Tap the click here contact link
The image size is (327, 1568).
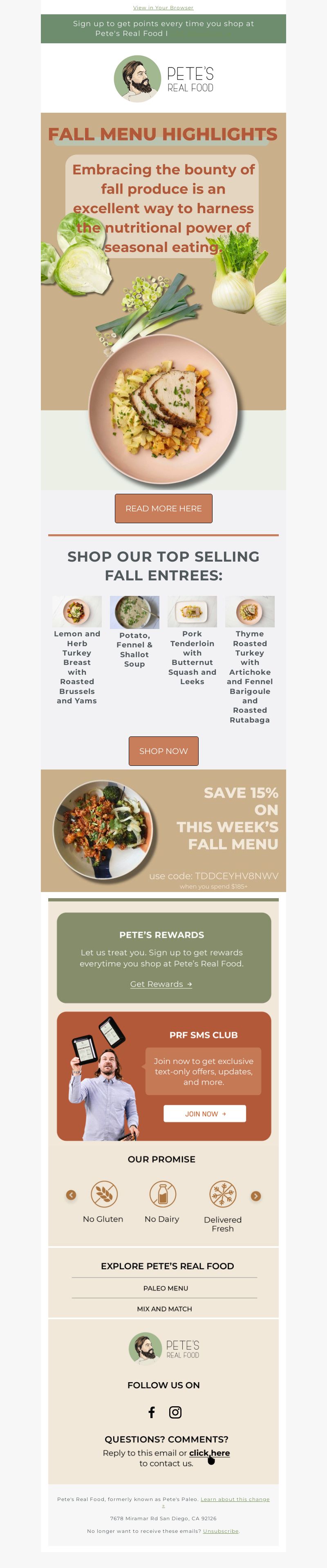[209, 1453]
